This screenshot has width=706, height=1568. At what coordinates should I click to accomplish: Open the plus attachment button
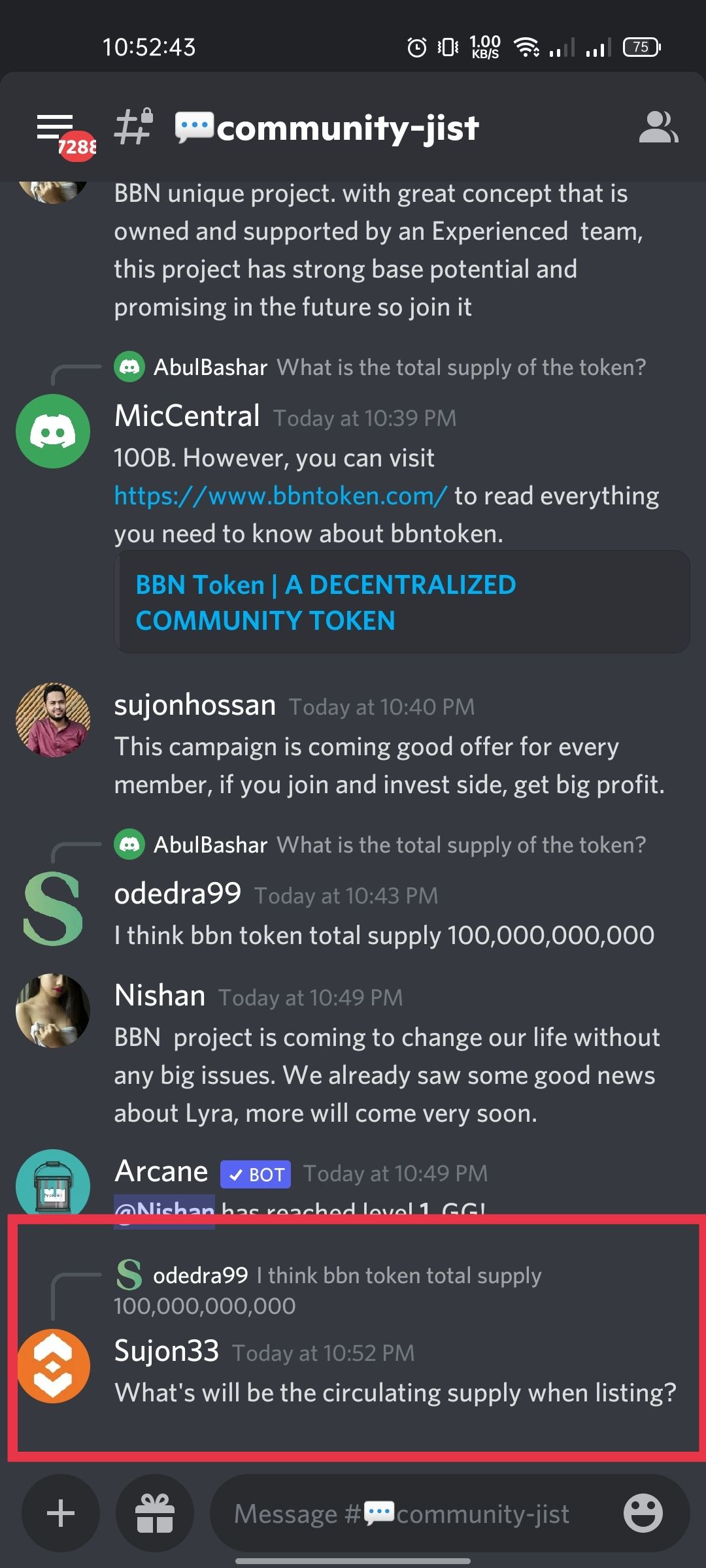pos(61,1513)
